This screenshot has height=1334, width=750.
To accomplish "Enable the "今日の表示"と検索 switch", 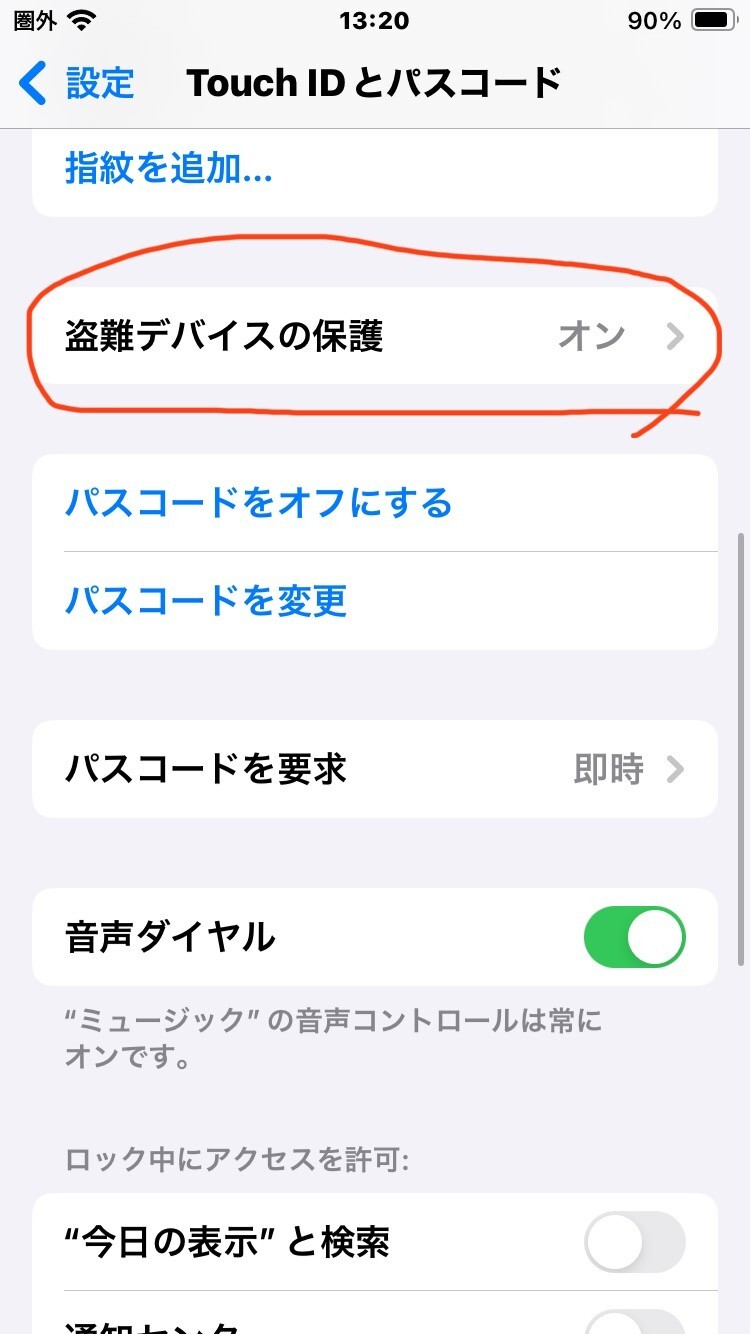I will pos(634,1243).
